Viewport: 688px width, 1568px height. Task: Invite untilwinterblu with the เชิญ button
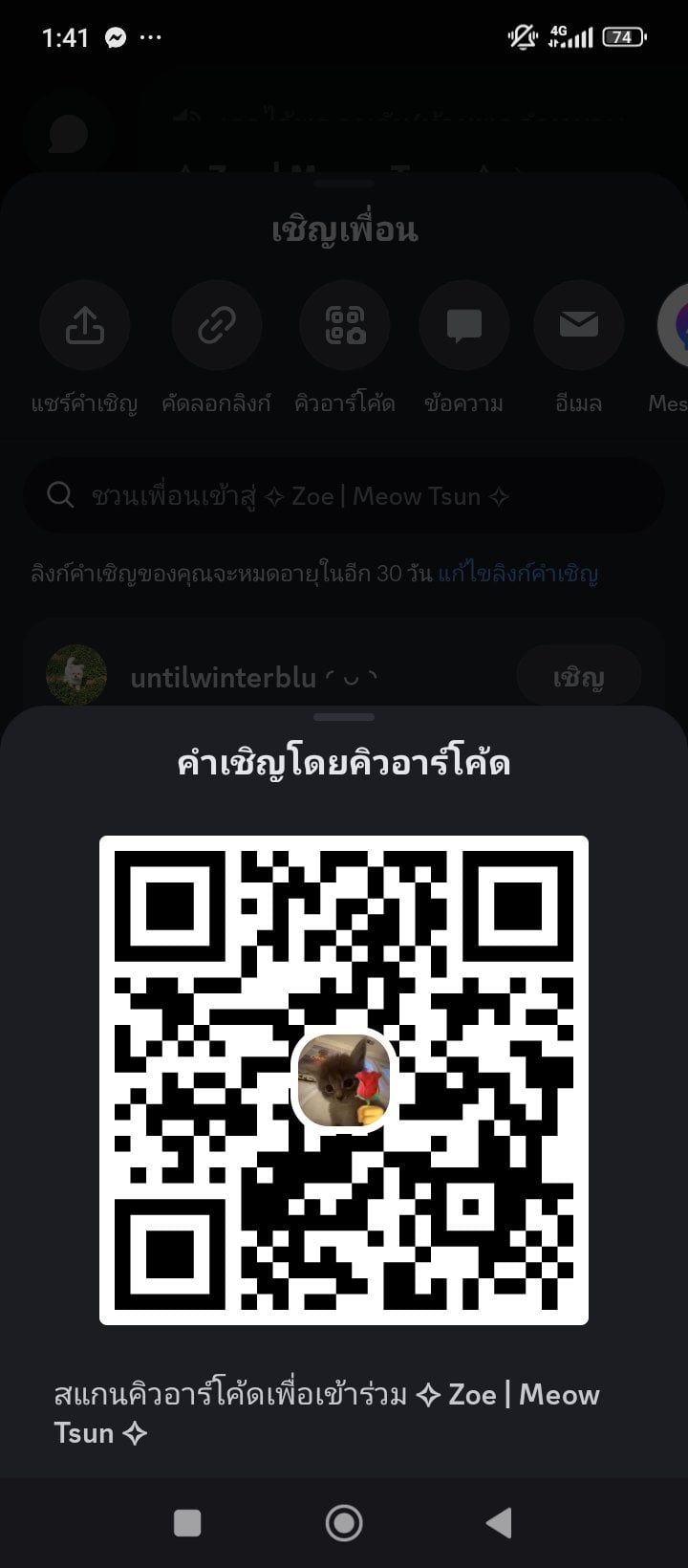[x=578, y=677]
